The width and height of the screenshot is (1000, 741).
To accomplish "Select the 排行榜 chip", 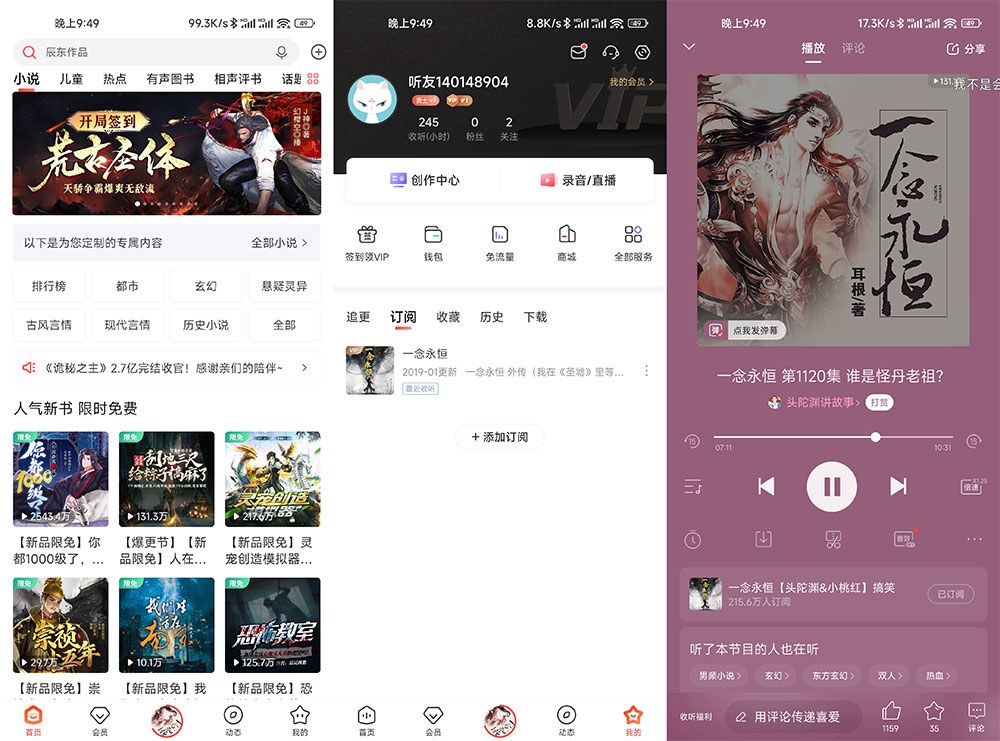I will click(x=49, y=286).
